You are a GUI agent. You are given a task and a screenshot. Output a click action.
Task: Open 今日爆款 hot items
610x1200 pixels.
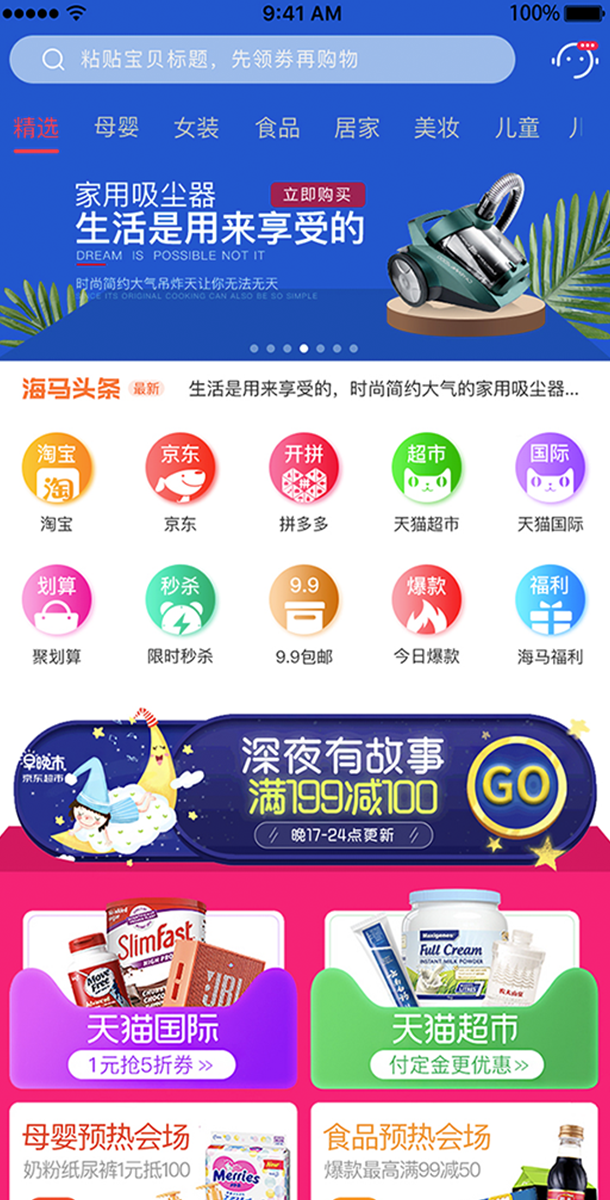click(427, 603)
